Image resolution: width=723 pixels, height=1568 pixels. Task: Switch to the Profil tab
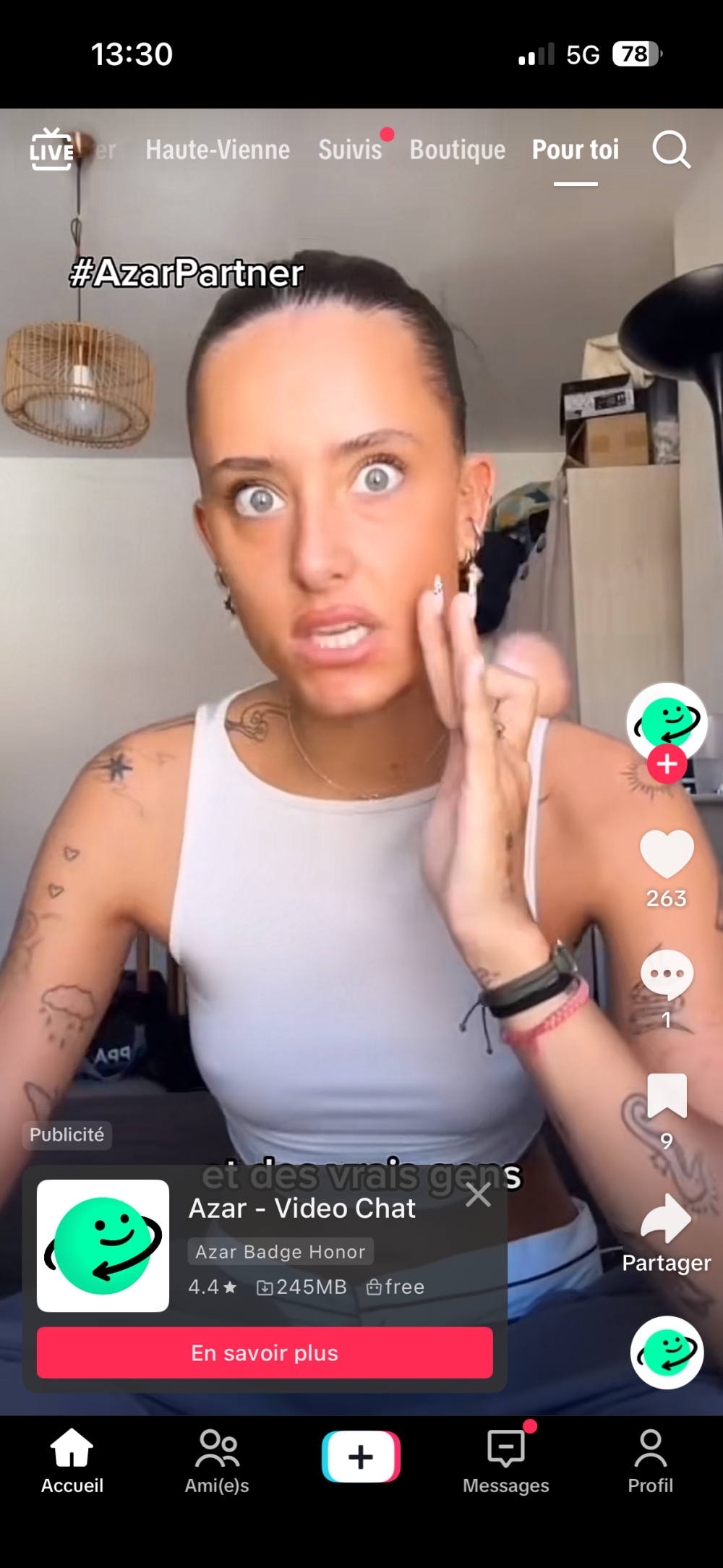click(650, 1461)
